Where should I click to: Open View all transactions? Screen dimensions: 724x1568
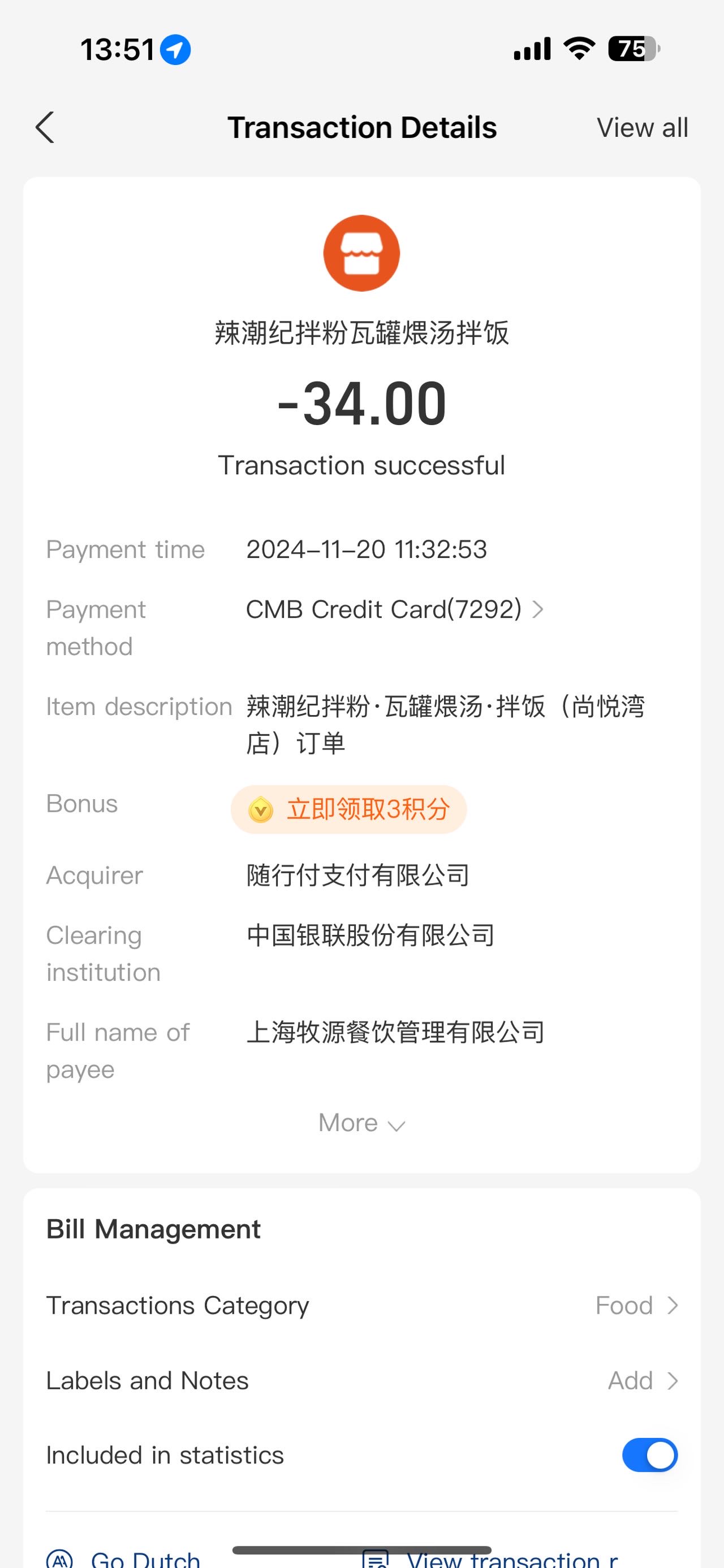(643, 128)
